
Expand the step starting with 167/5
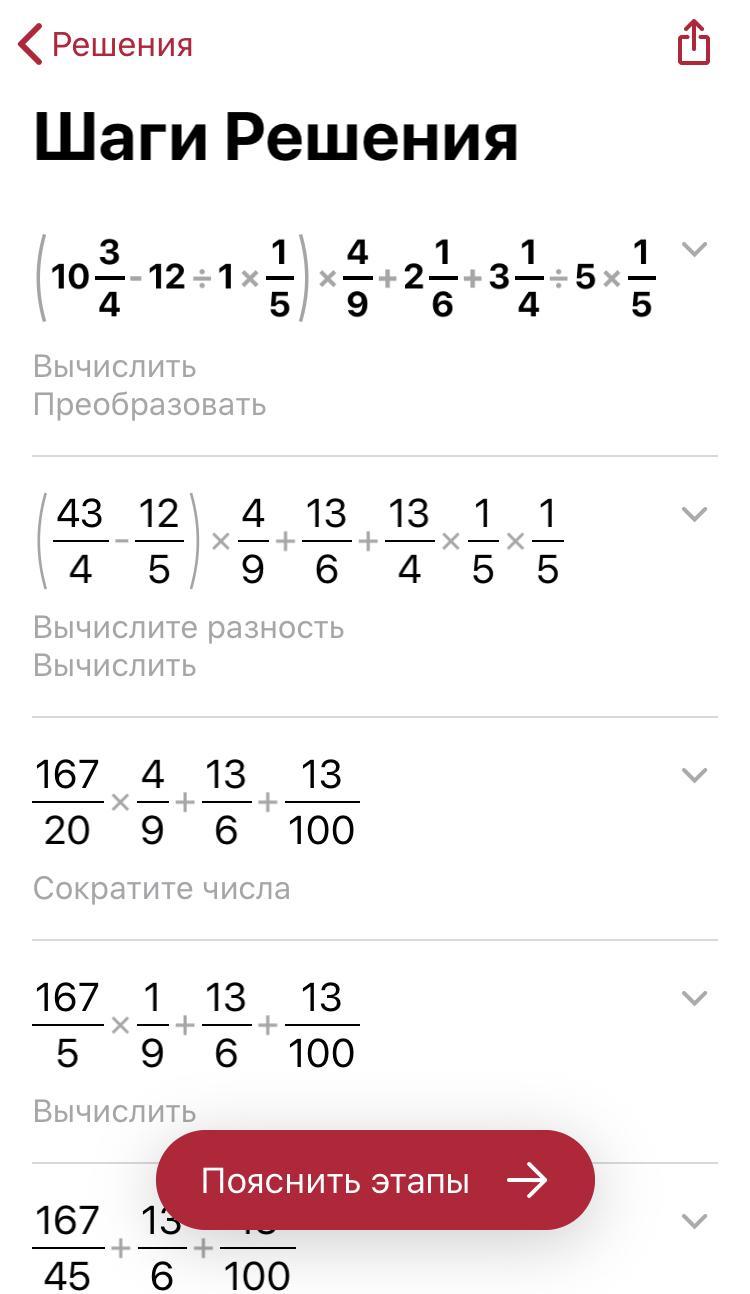pyautogui.click(x=694, y=998)
